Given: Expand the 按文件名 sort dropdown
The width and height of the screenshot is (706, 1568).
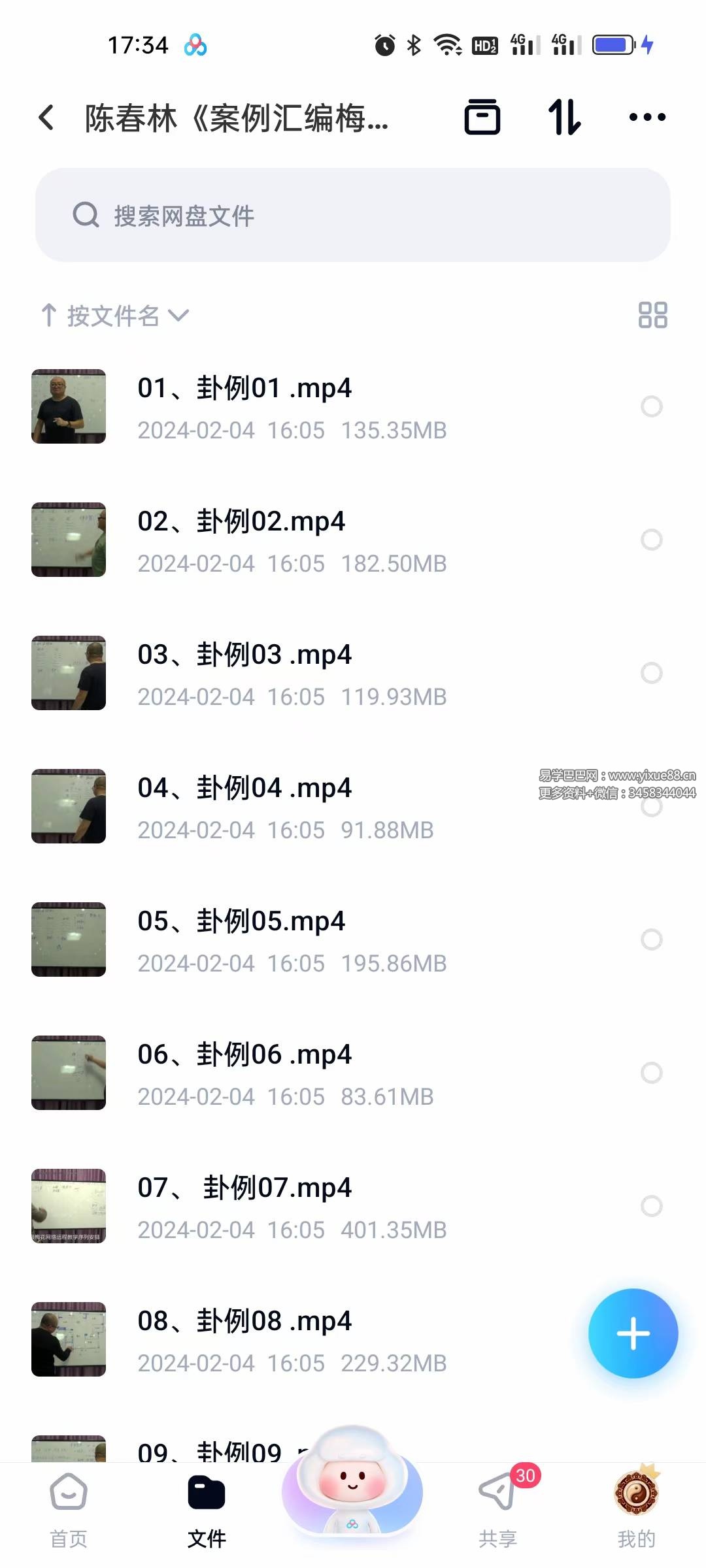Looking at the screenshot, I should 115,316.
